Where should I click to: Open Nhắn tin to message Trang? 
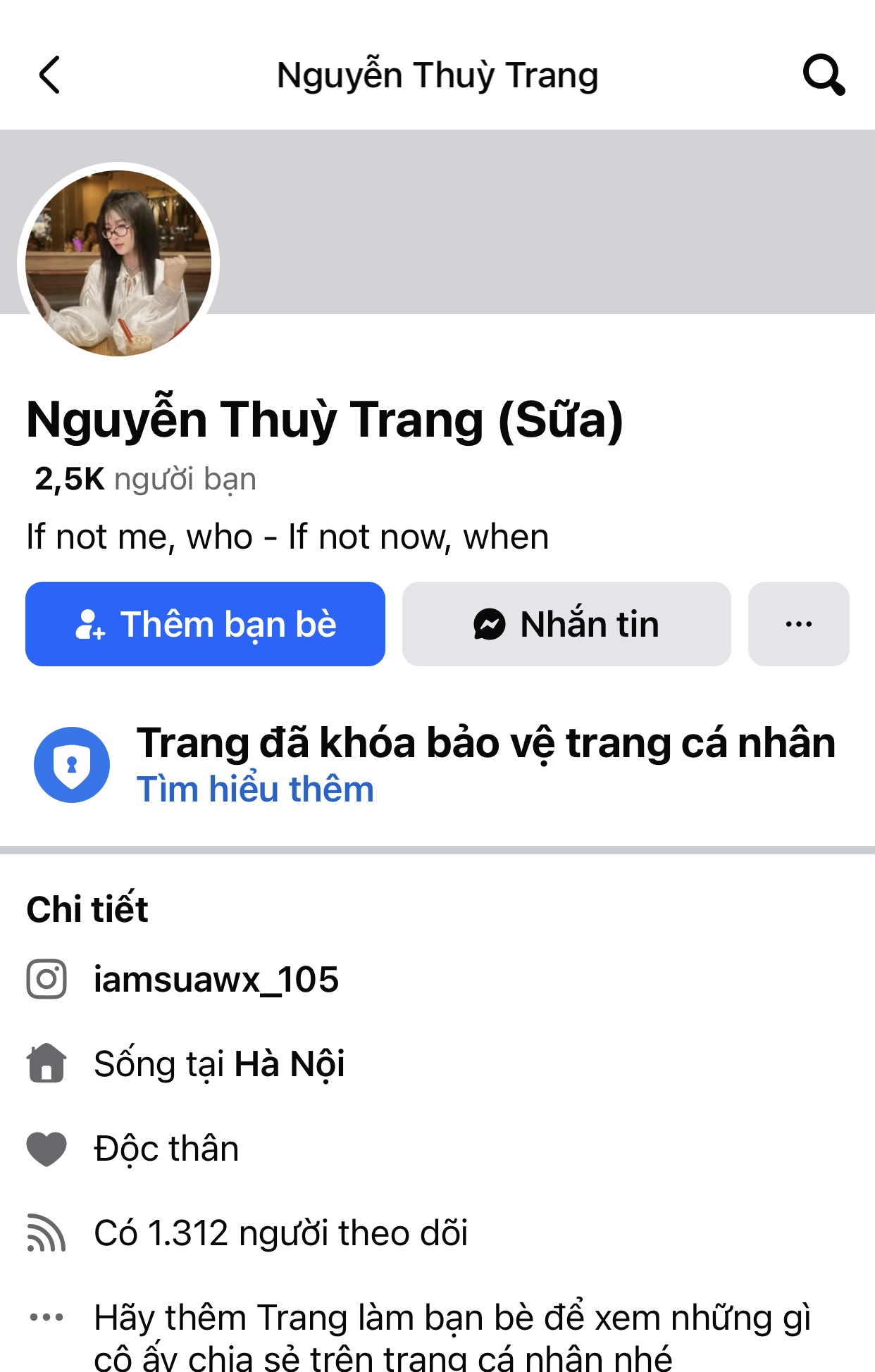566,624
